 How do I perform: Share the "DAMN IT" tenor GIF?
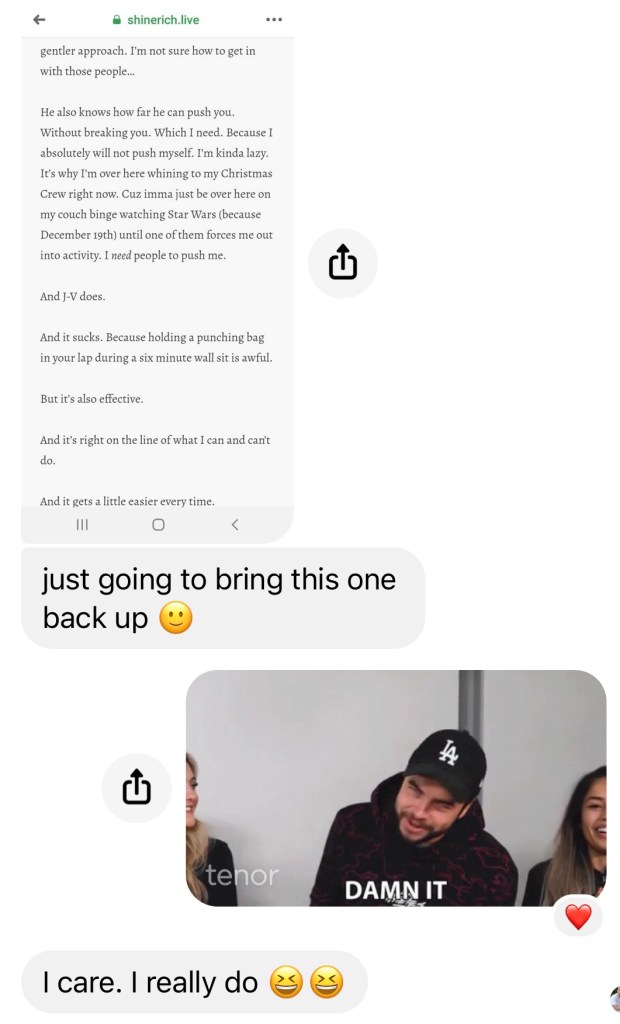tap(137, 788)
